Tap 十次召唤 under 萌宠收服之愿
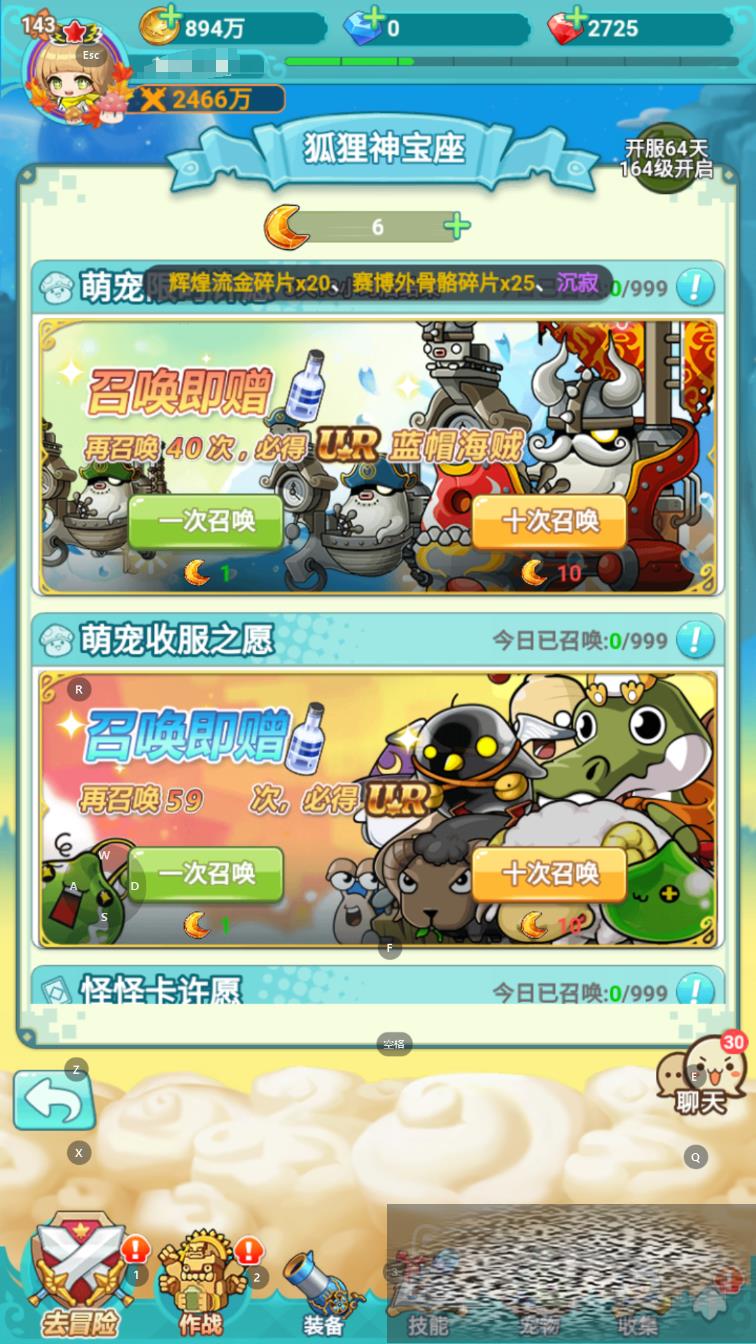756x1344 pixels. click(x=549, y=874)
